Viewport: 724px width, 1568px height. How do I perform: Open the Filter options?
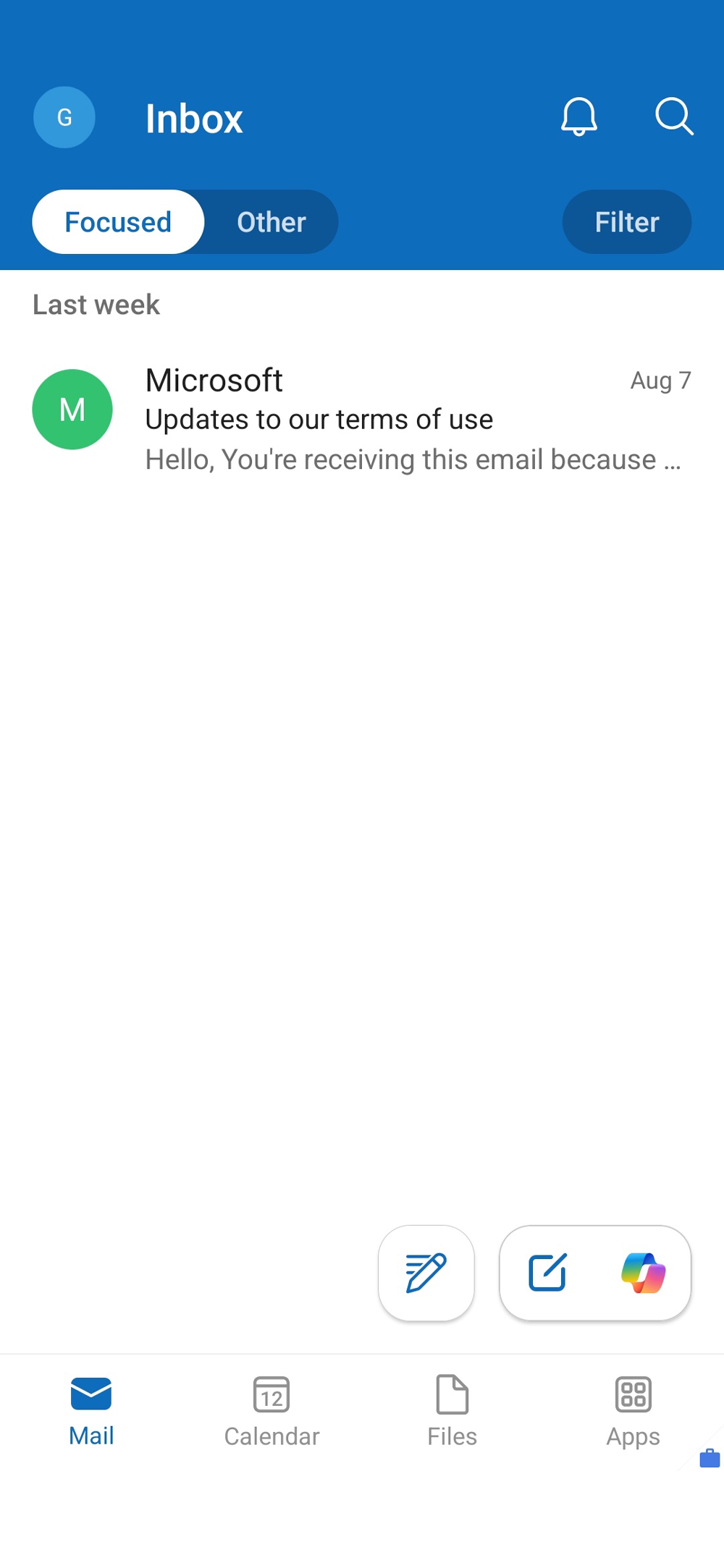pos(626,222)
